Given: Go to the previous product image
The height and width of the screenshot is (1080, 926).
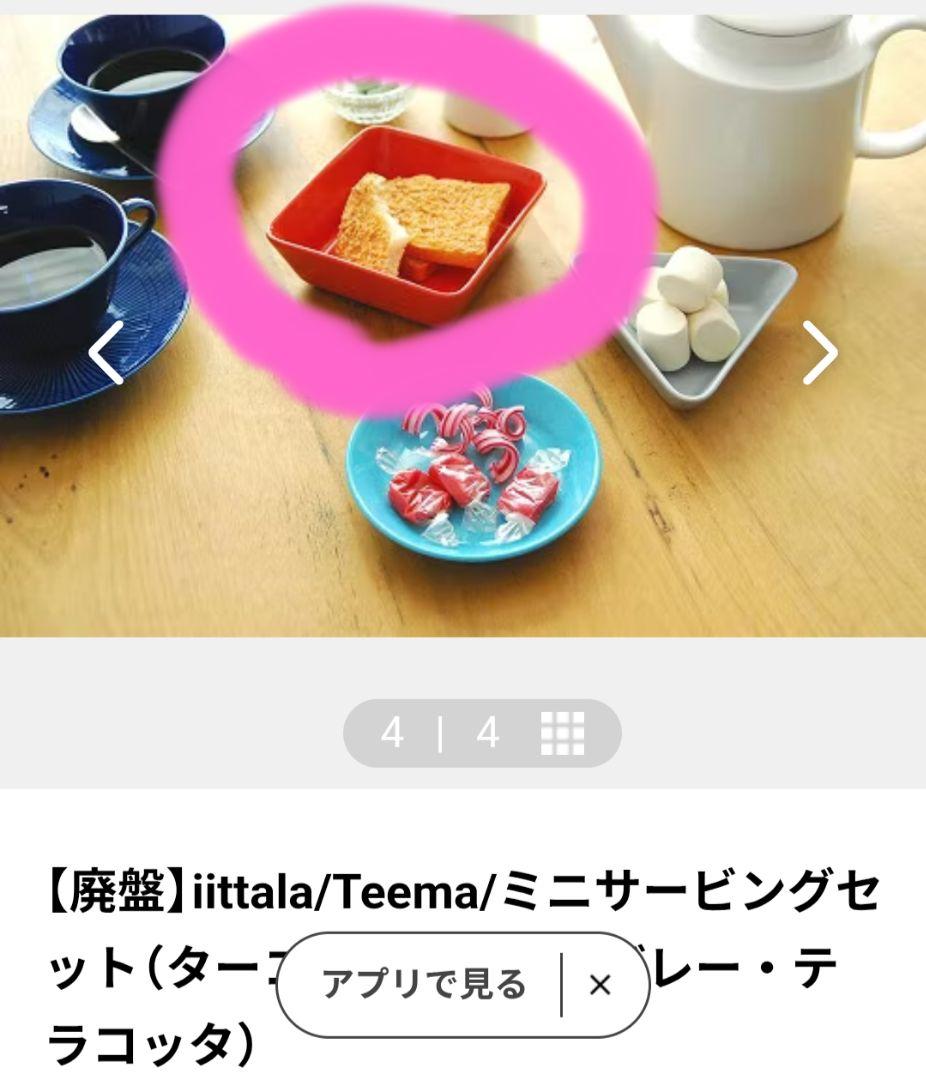Looking at the screenshot, I should 106,352.
